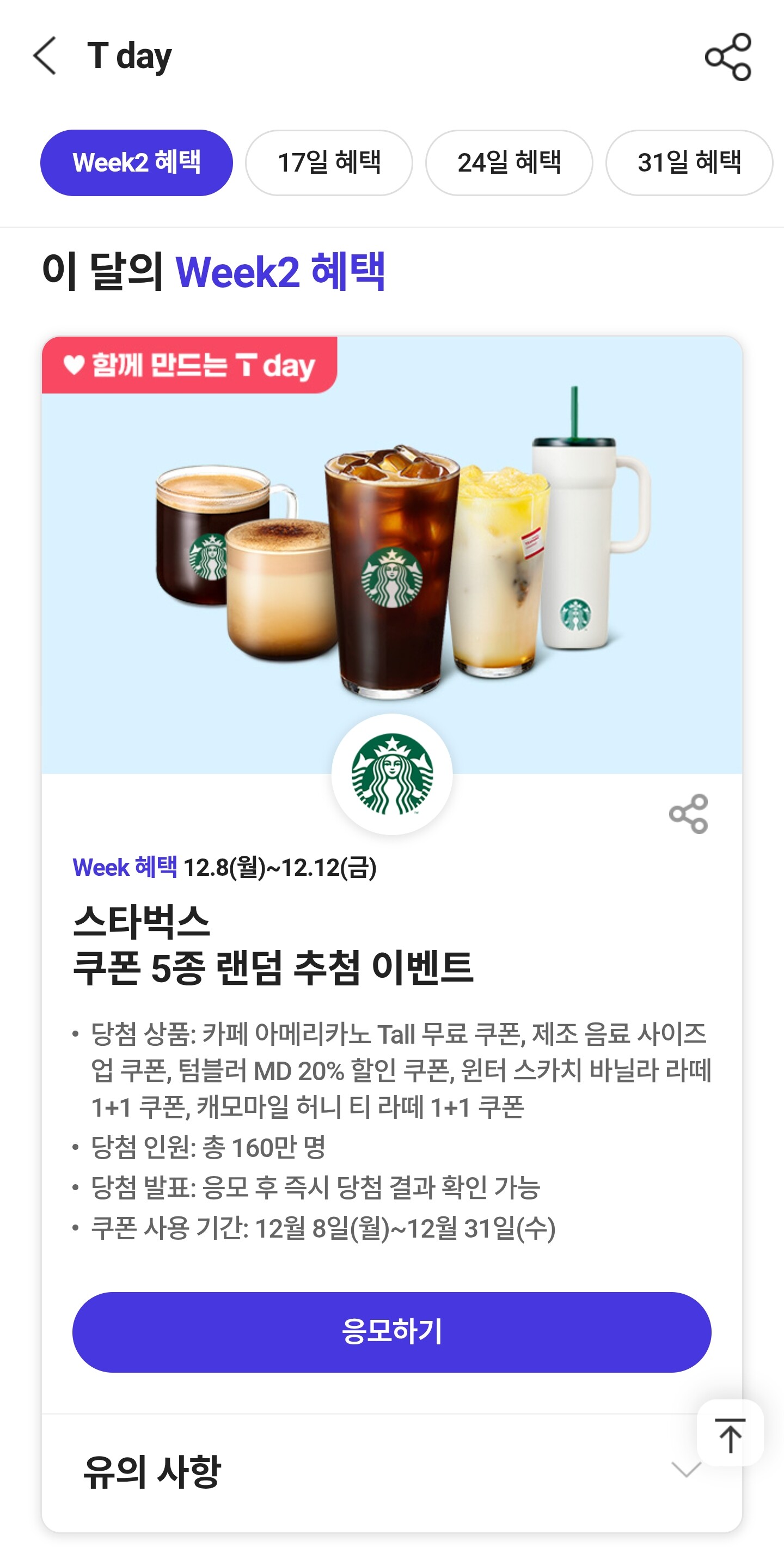Screen dimensions: 784x1547
Task: Tap 응모하기 to enter the Starbucks draw
Action: coord(391,1332)
